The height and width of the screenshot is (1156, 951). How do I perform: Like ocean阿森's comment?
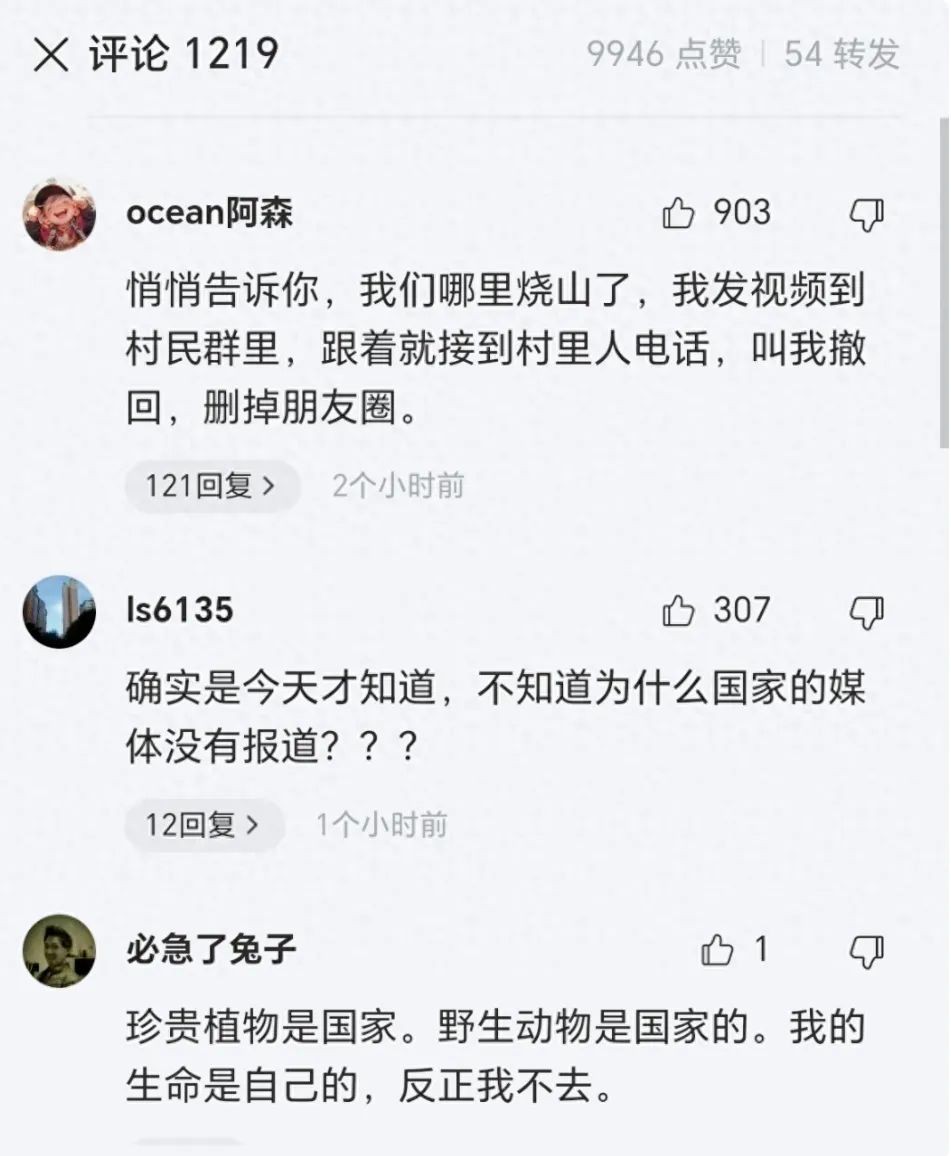pyautogui.click(x=679, y=213)
